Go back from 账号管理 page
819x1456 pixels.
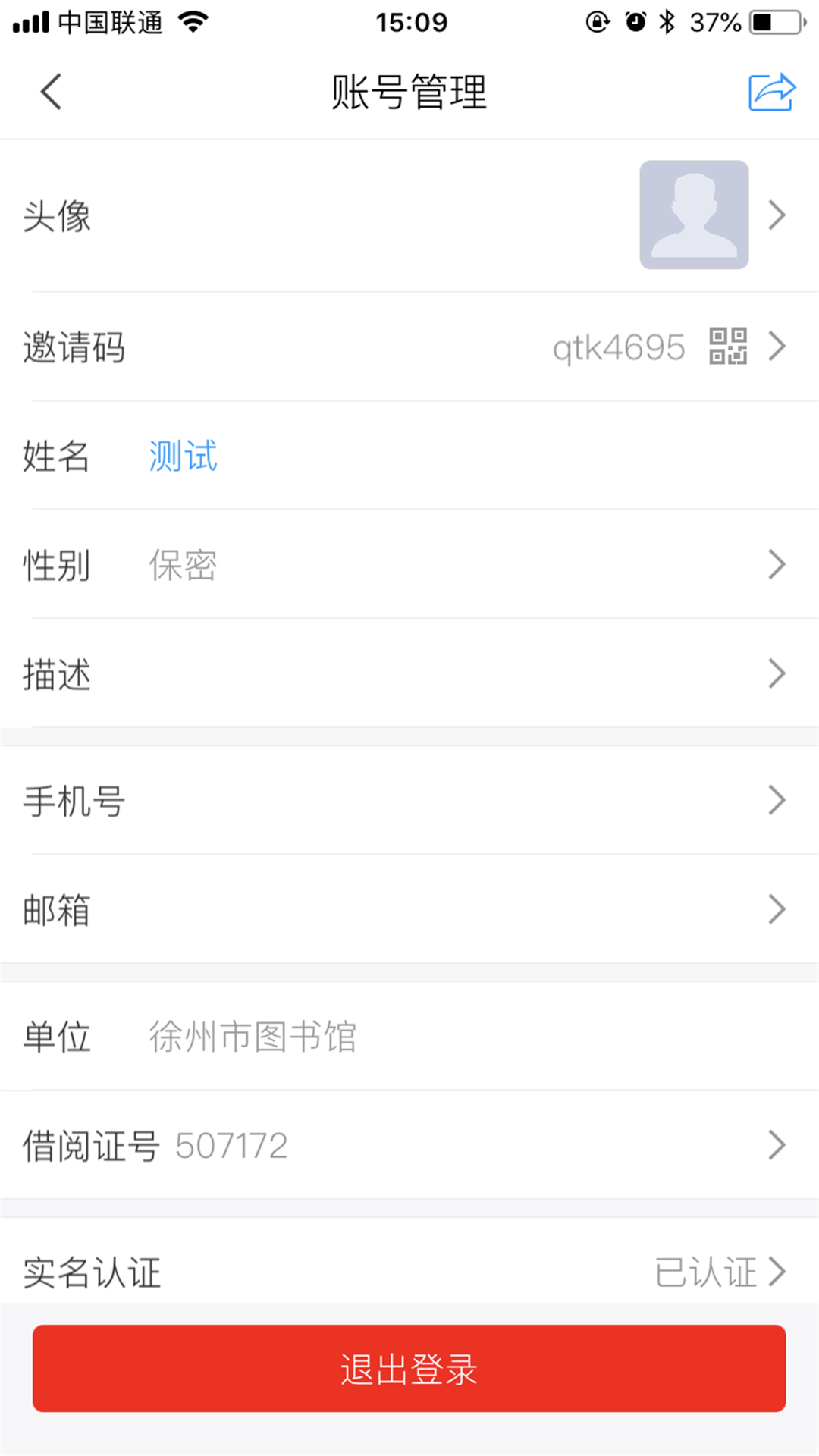(51, 93)
